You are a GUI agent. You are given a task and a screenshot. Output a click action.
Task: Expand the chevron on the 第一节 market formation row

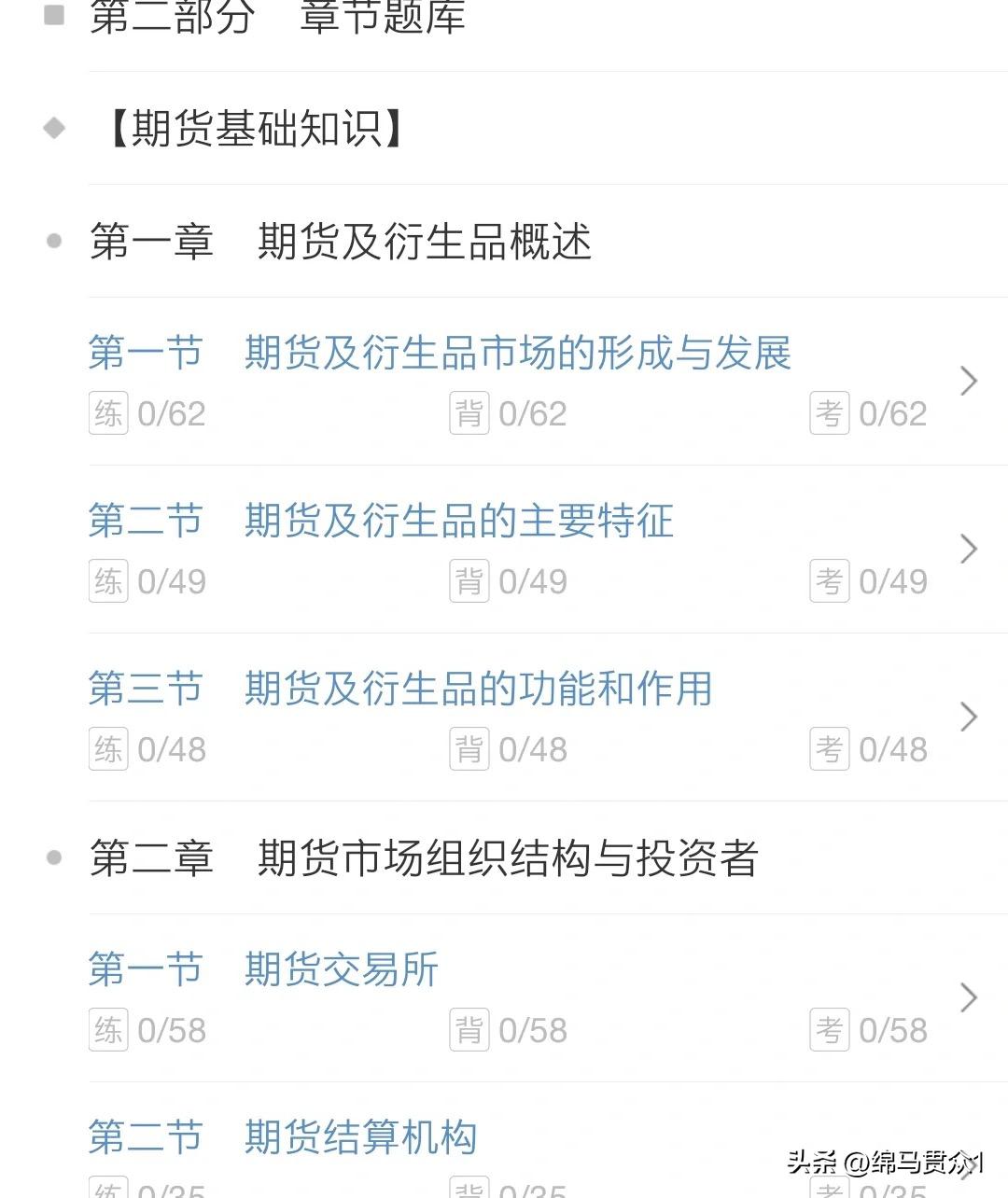click(x=968, y=382)
